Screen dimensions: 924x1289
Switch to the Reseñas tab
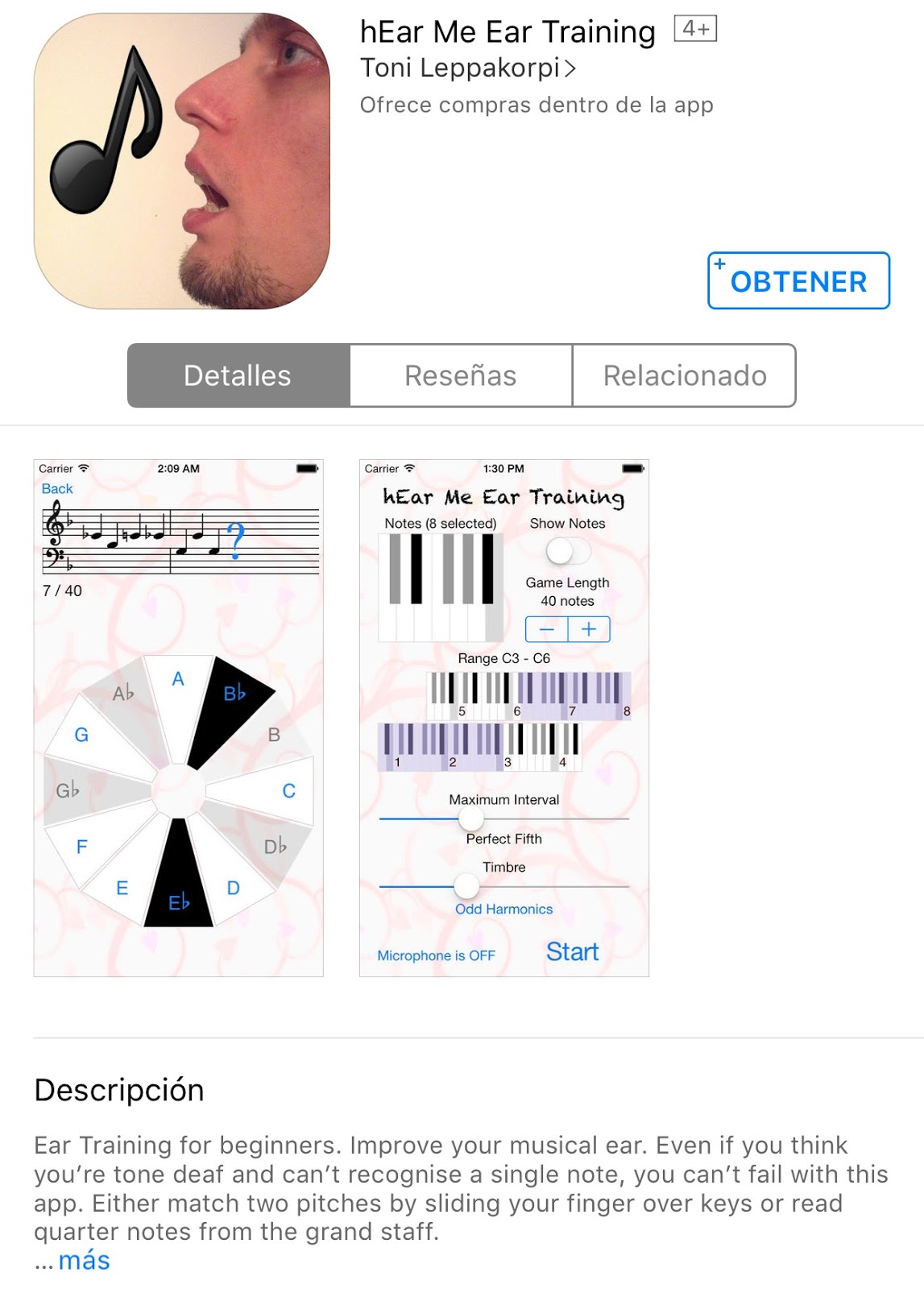coord(461,375)
